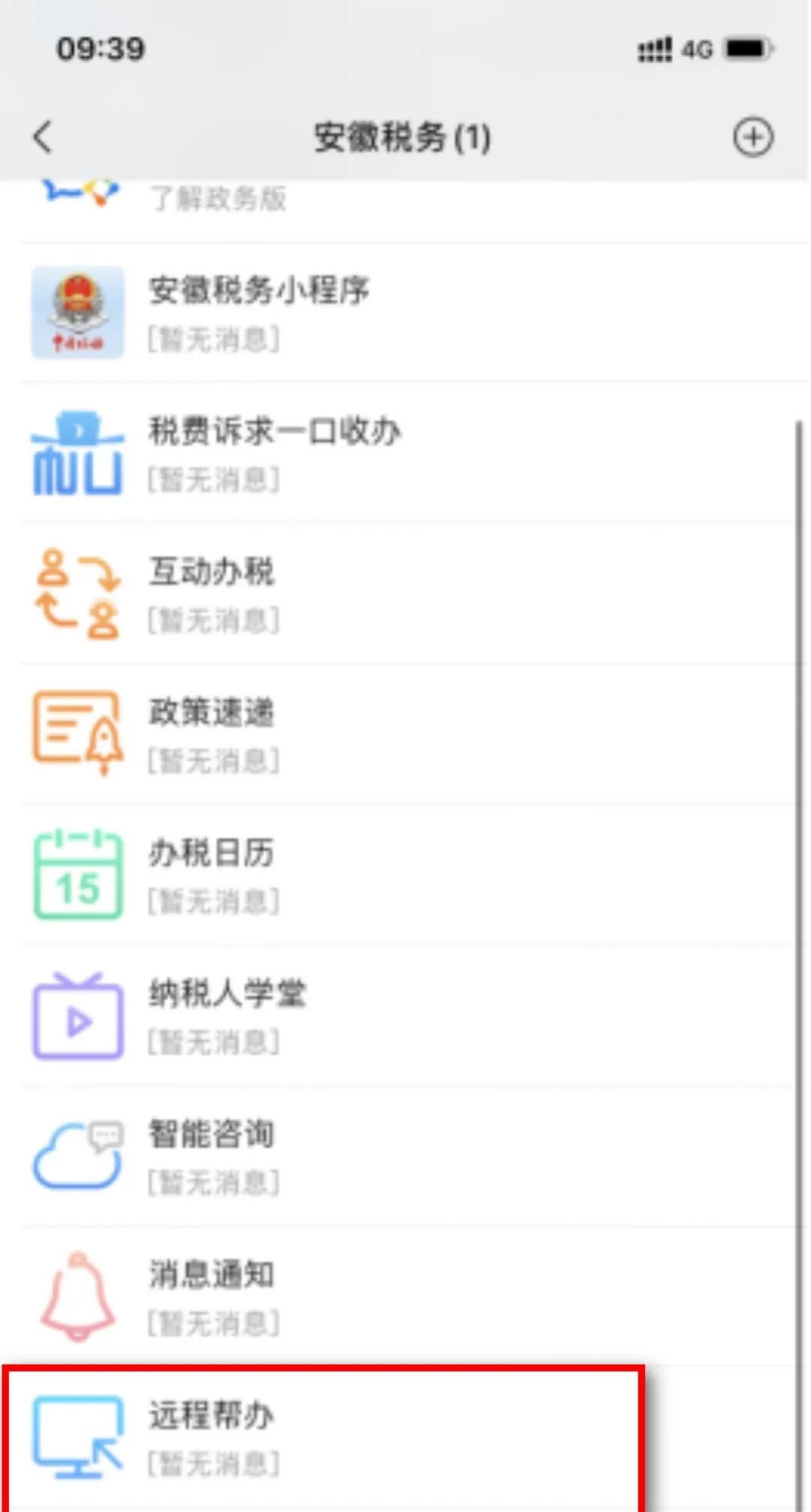
Task: Open 政策速递
Action: tap(405, 734)
